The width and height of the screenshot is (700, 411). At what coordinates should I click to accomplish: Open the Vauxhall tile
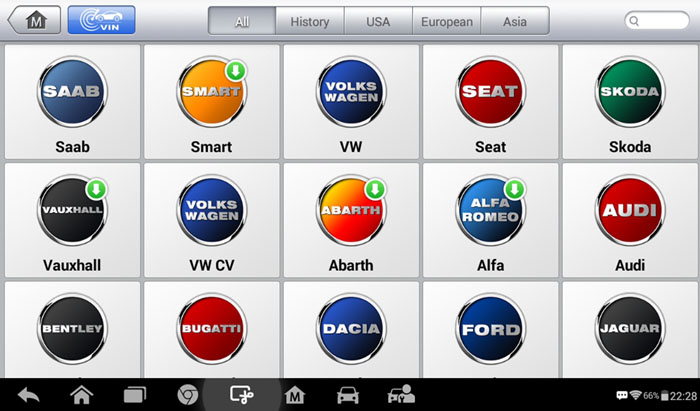(72, 222)
